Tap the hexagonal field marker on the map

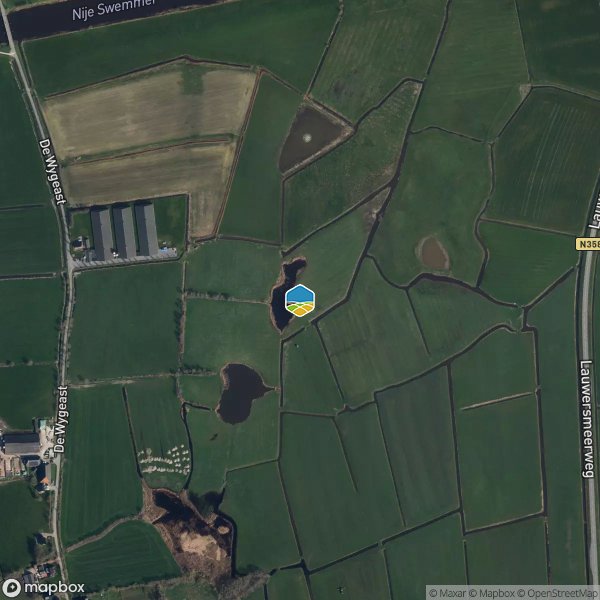(300, 300)
